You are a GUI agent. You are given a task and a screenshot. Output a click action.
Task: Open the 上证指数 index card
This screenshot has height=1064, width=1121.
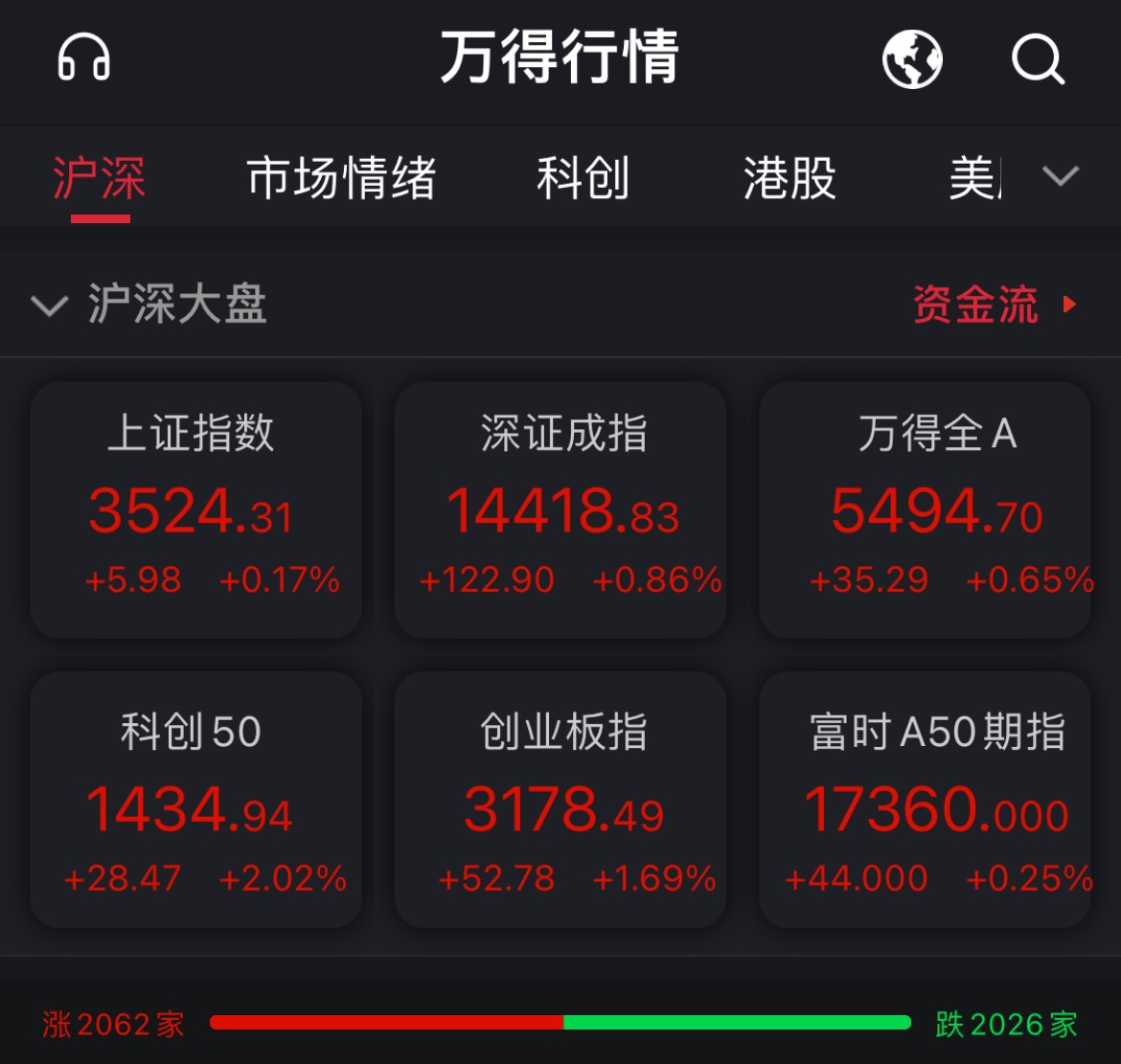click(x=196, y=509)
